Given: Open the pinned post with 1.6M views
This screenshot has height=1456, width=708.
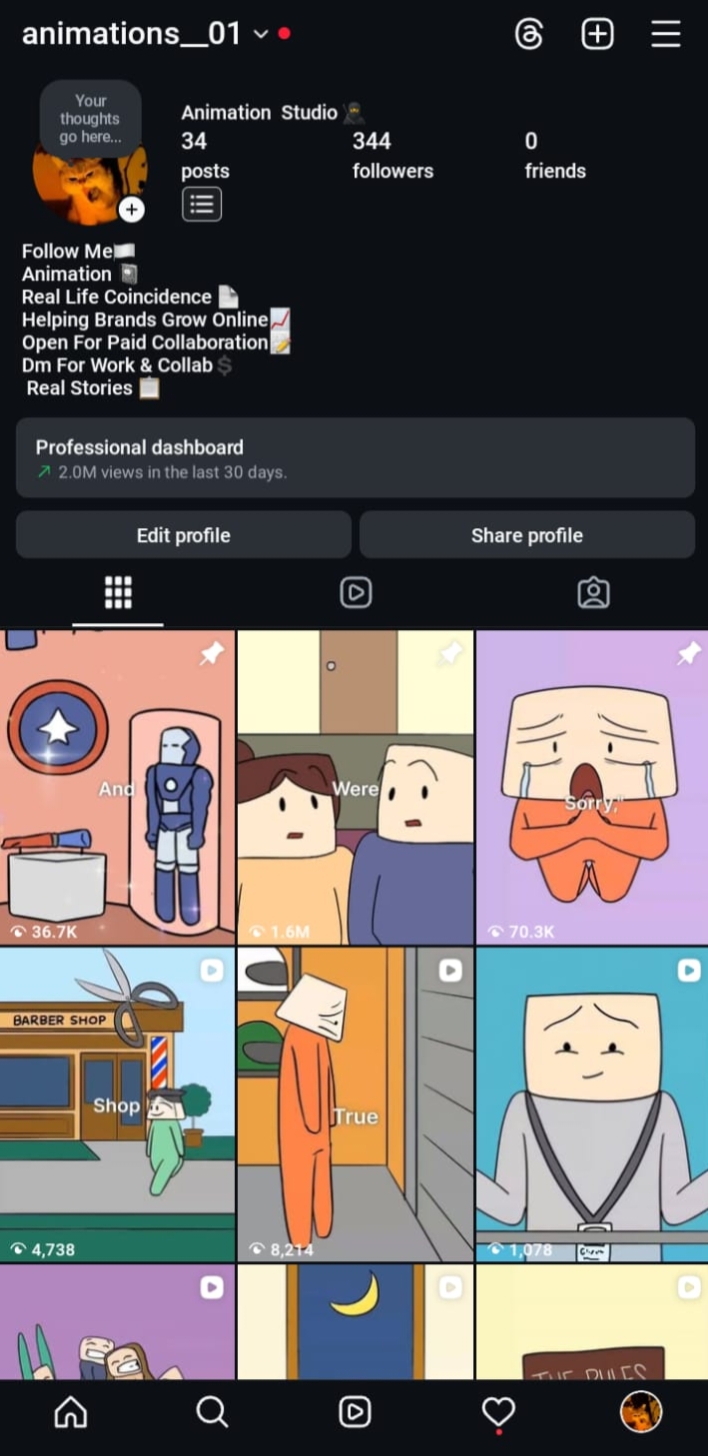Looking at the screenshot, I should [x=354, y=787].
